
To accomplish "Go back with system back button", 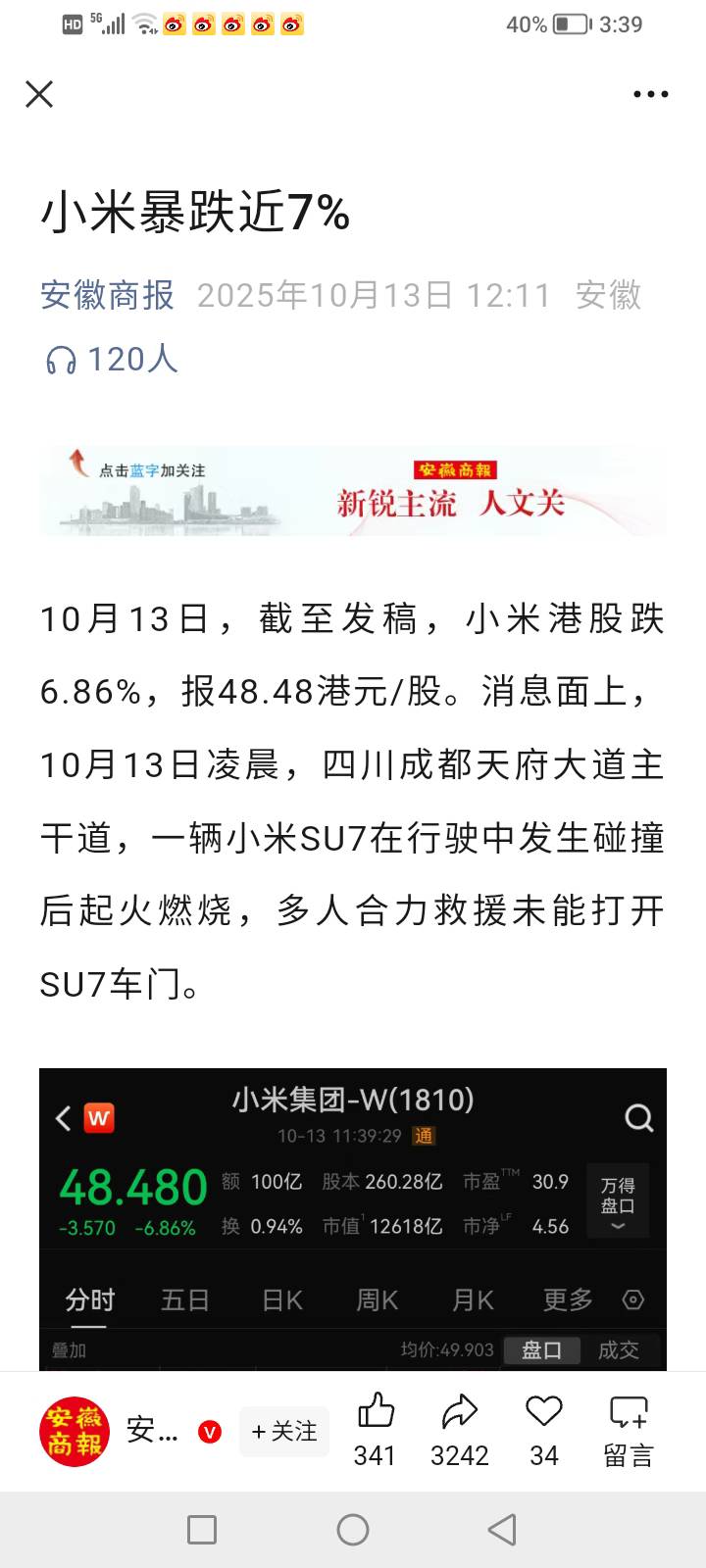I will pyautogui.click(x=502, y=1530).
